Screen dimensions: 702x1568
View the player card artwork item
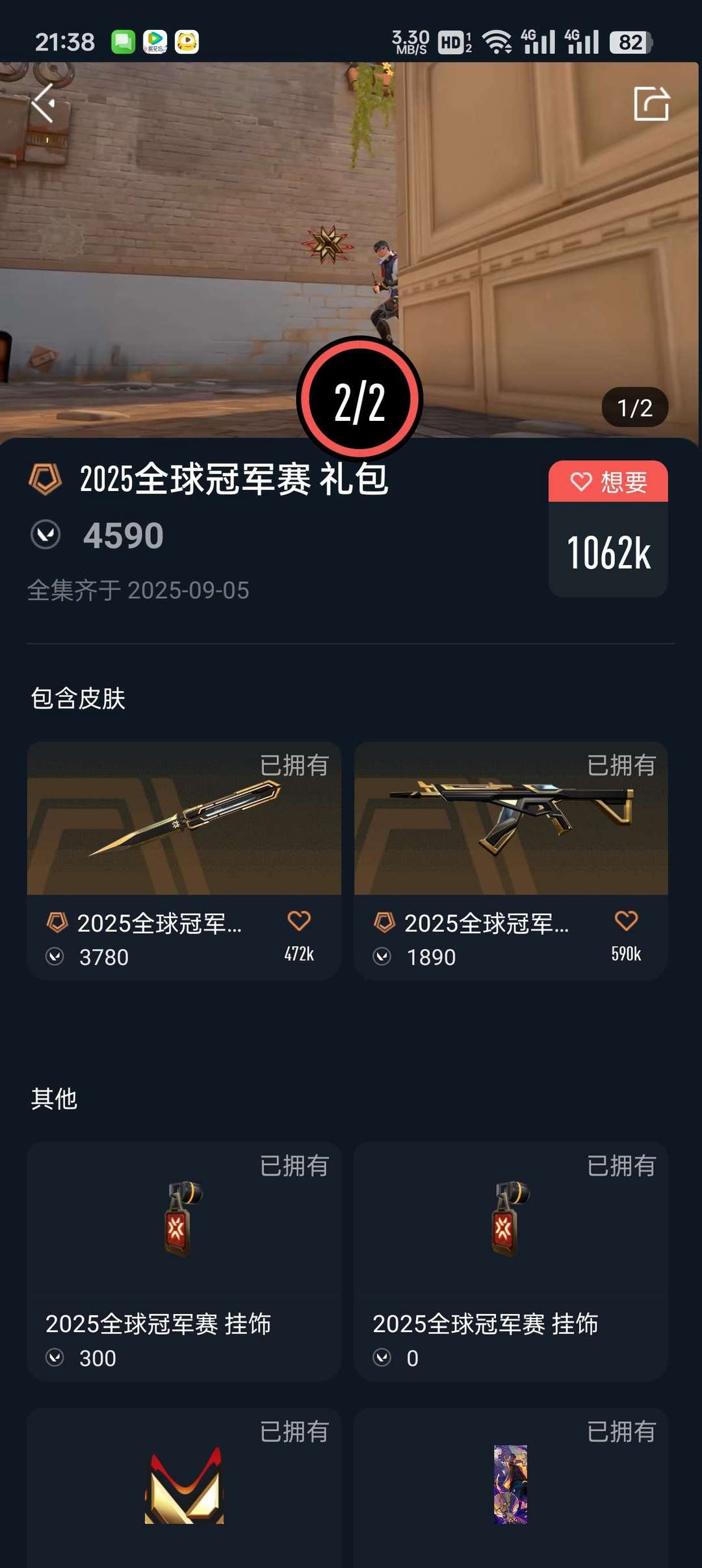tap(511, 1486)
